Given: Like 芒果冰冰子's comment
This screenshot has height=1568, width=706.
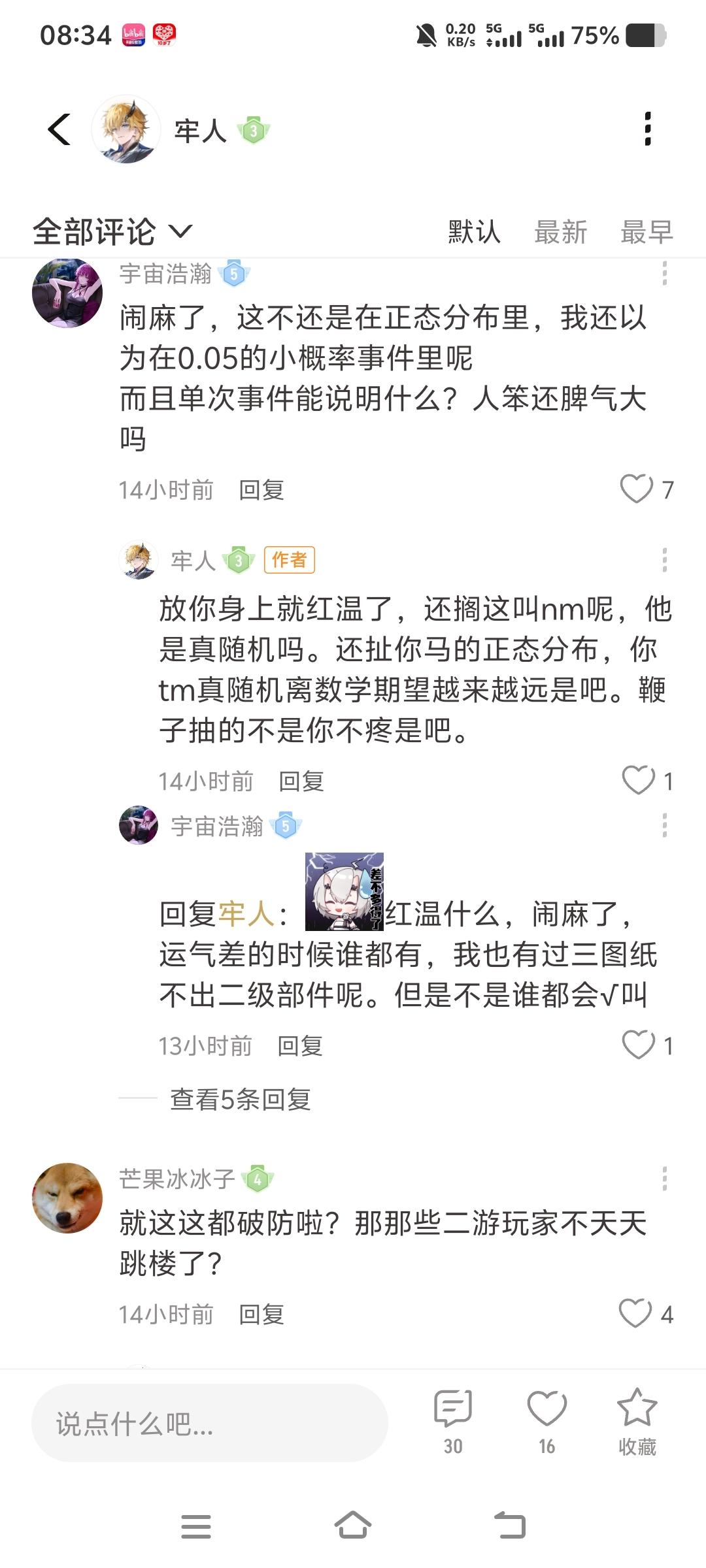Looking at the screenshot, I should pyautogui.click(x=635, y=1313).
